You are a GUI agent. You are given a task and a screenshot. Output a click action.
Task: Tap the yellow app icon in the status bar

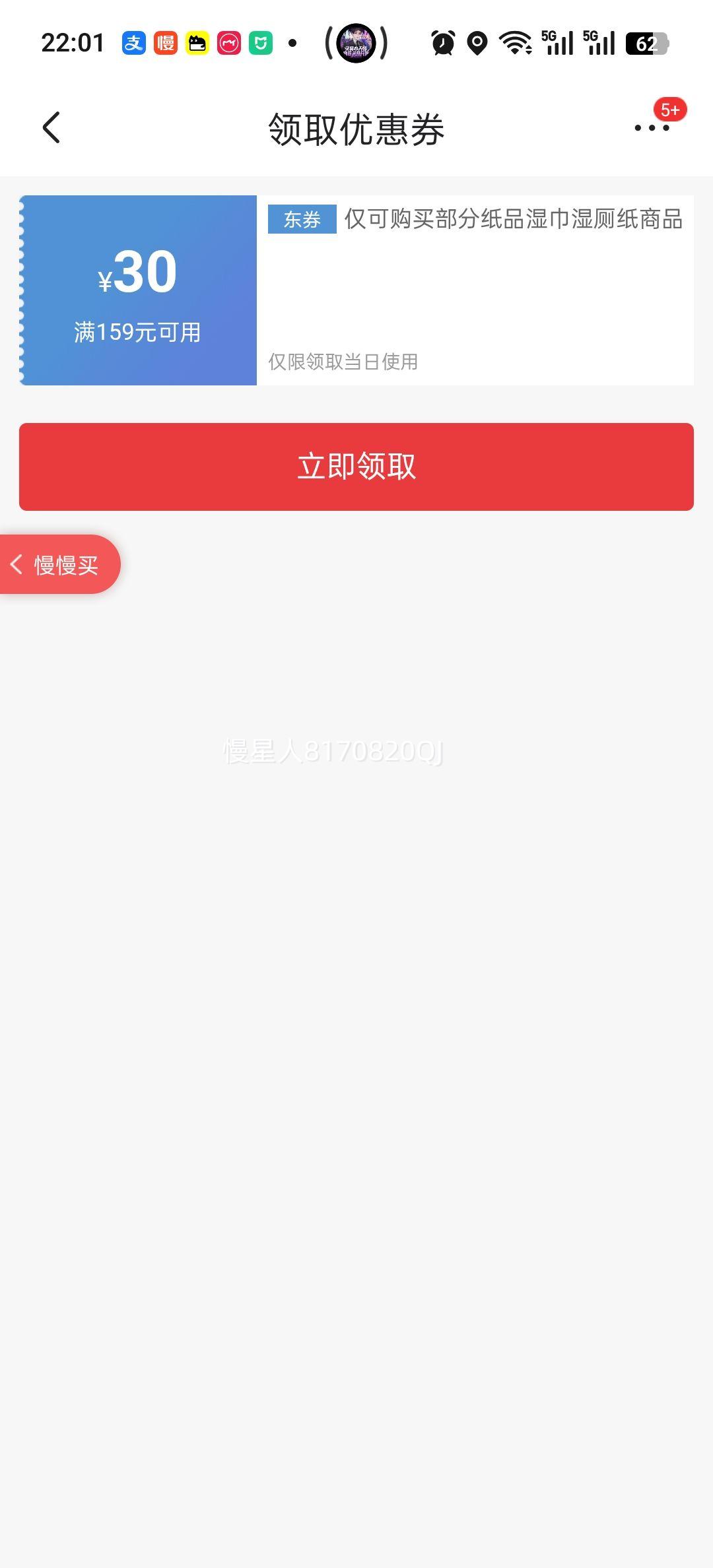[197, 44]
